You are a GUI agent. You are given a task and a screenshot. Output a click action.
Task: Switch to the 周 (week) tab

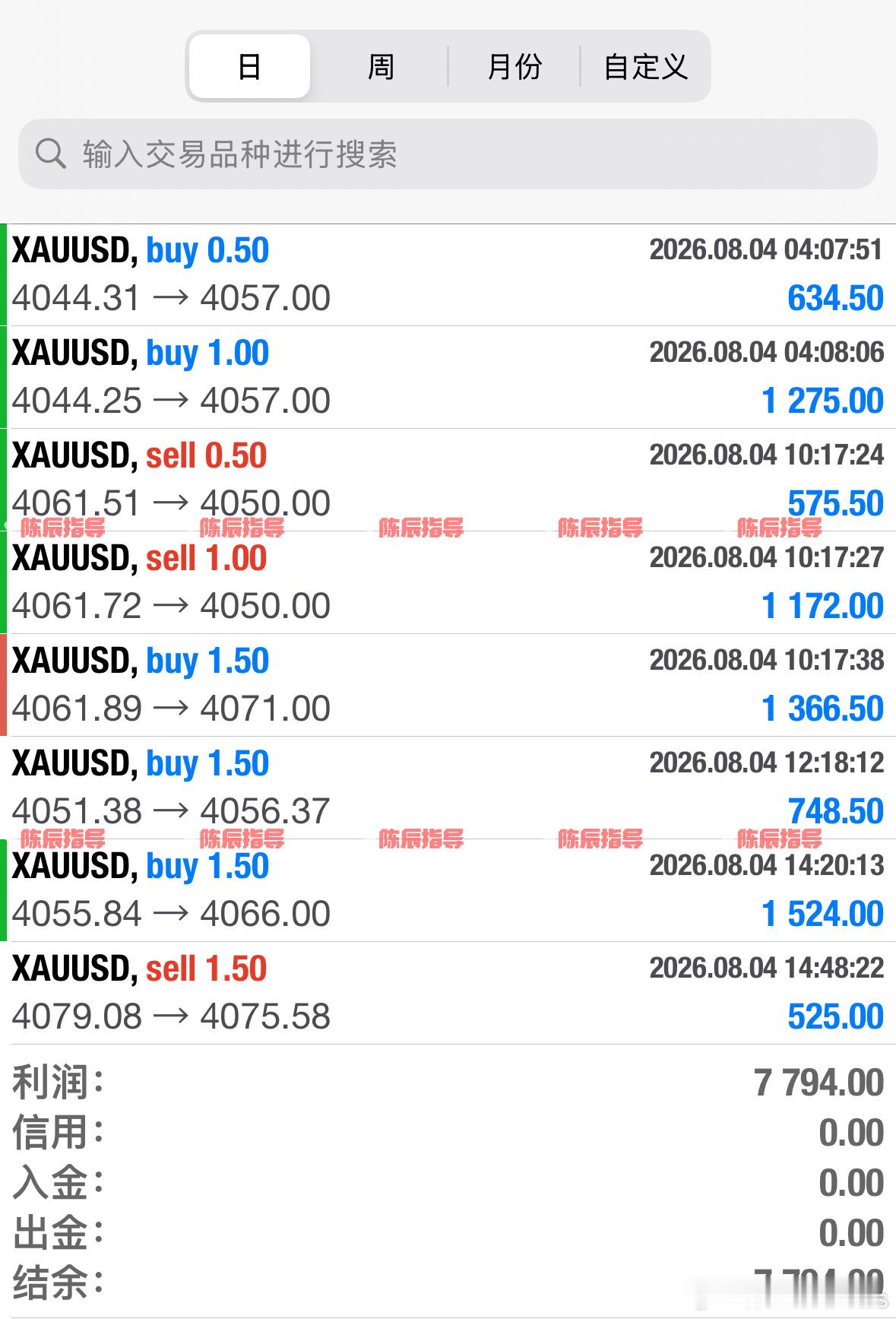380,66
